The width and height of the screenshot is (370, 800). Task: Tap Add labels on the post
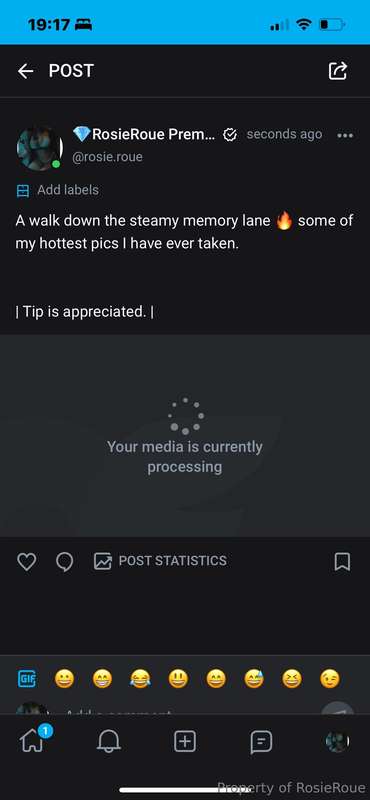pos(58,190)
